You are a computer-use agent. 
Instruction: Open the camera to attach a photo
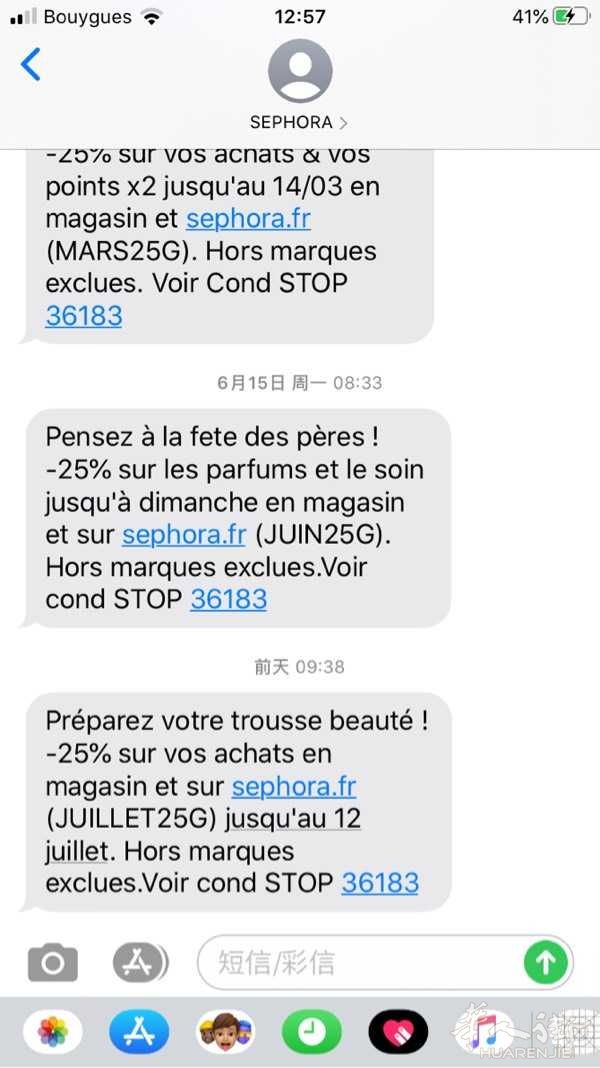tap(52, 962)
